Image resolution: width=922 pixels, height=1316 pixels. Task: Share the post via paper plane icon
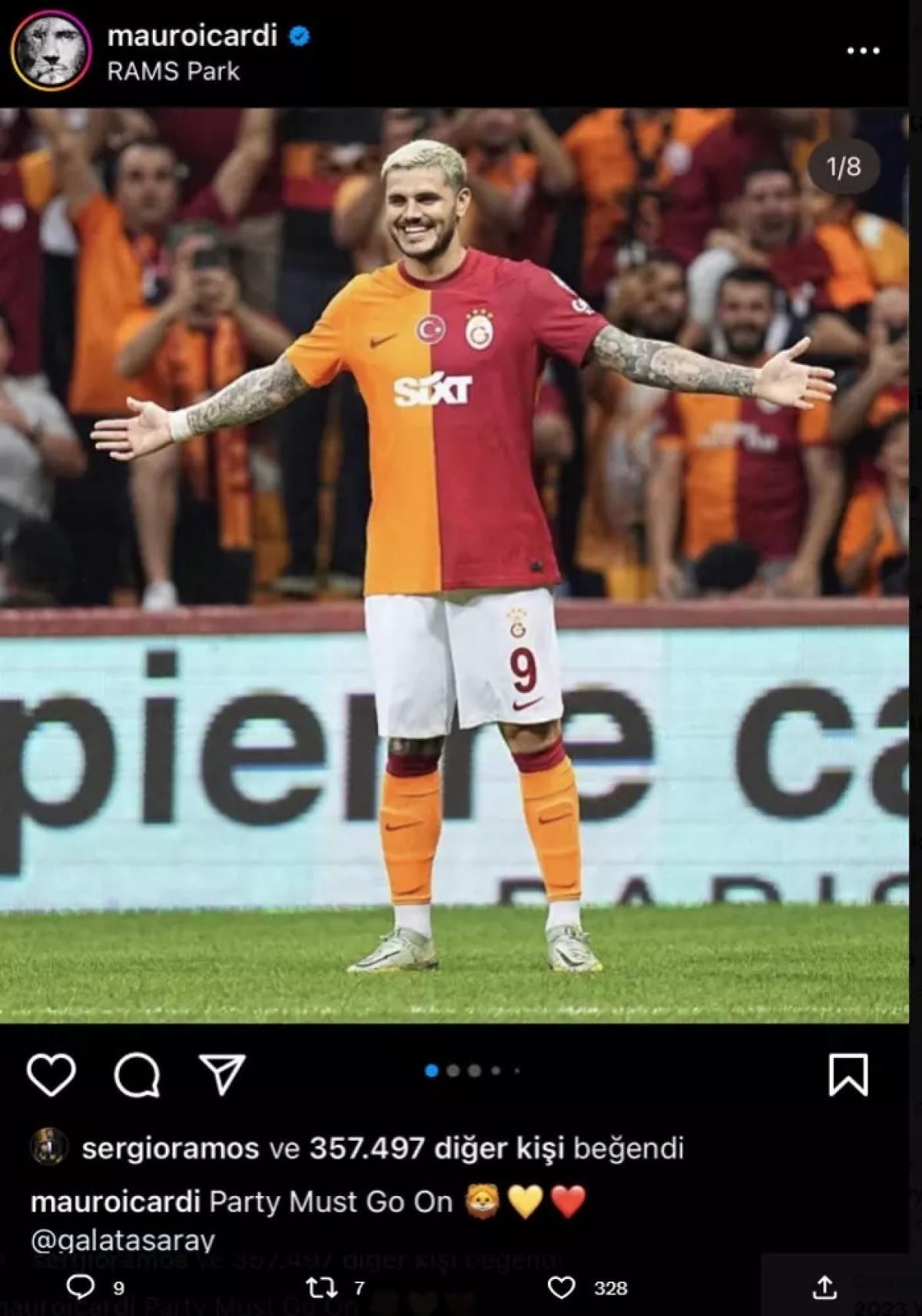point(222,1074)
